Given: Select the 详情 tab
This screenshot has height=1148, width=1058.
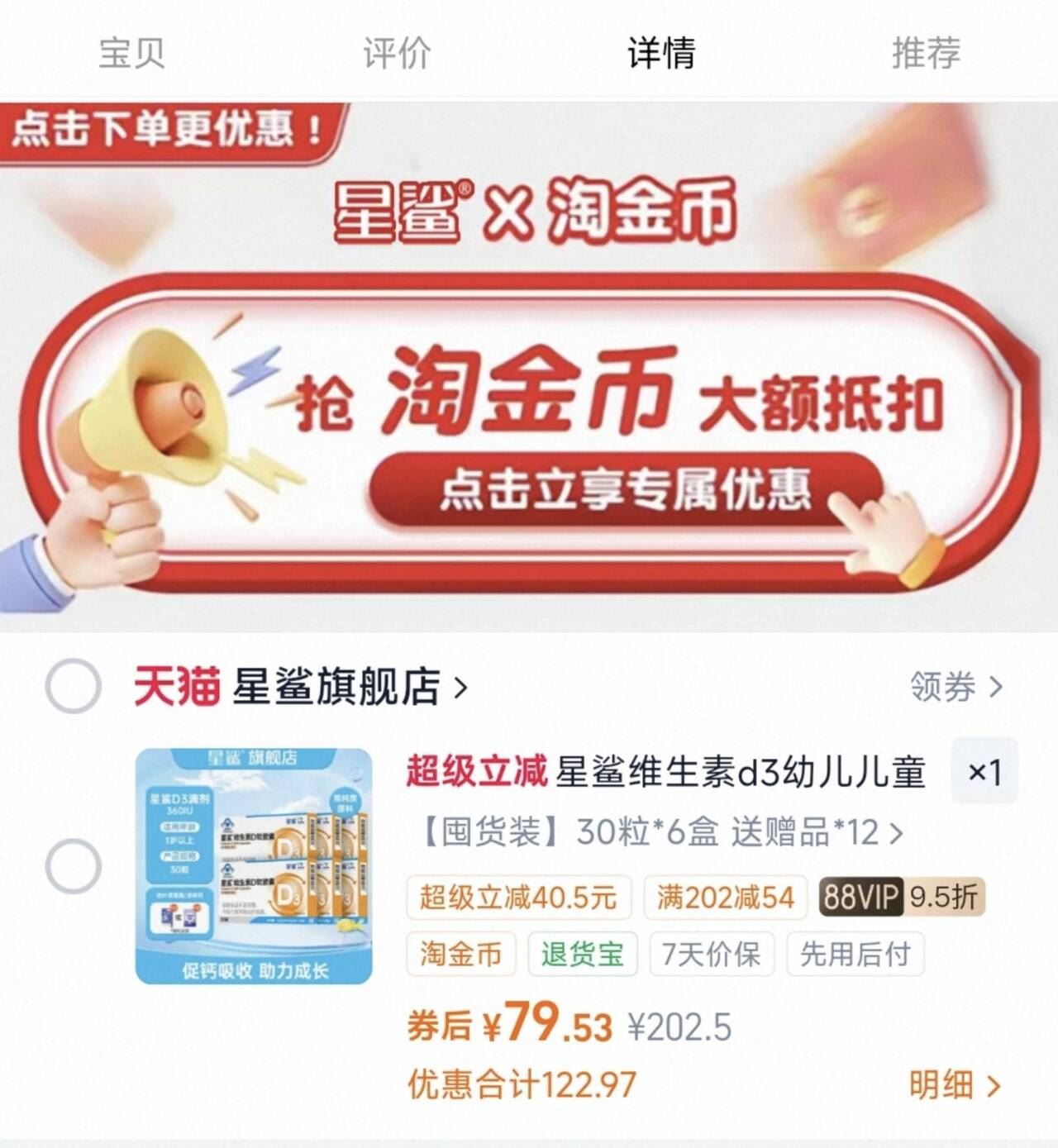Looking at the screenshot, I should coord(661,53).
